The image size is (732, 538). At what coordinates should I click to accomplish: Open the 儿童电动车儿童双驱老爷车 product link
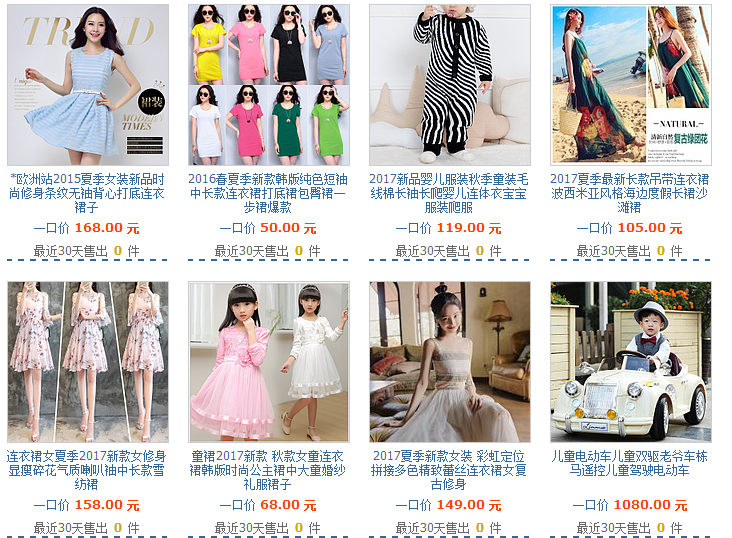click(x=630, y=463)
